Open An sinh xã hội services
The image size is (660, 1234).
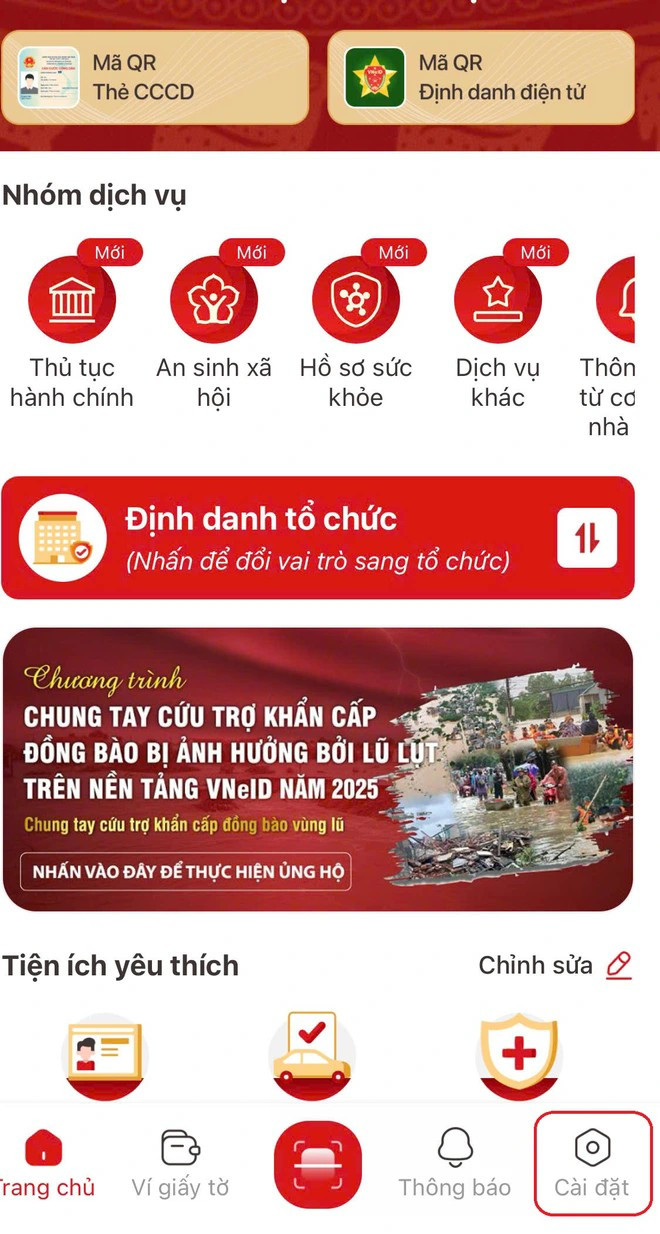pyautogui.click(x=214, y=300)
